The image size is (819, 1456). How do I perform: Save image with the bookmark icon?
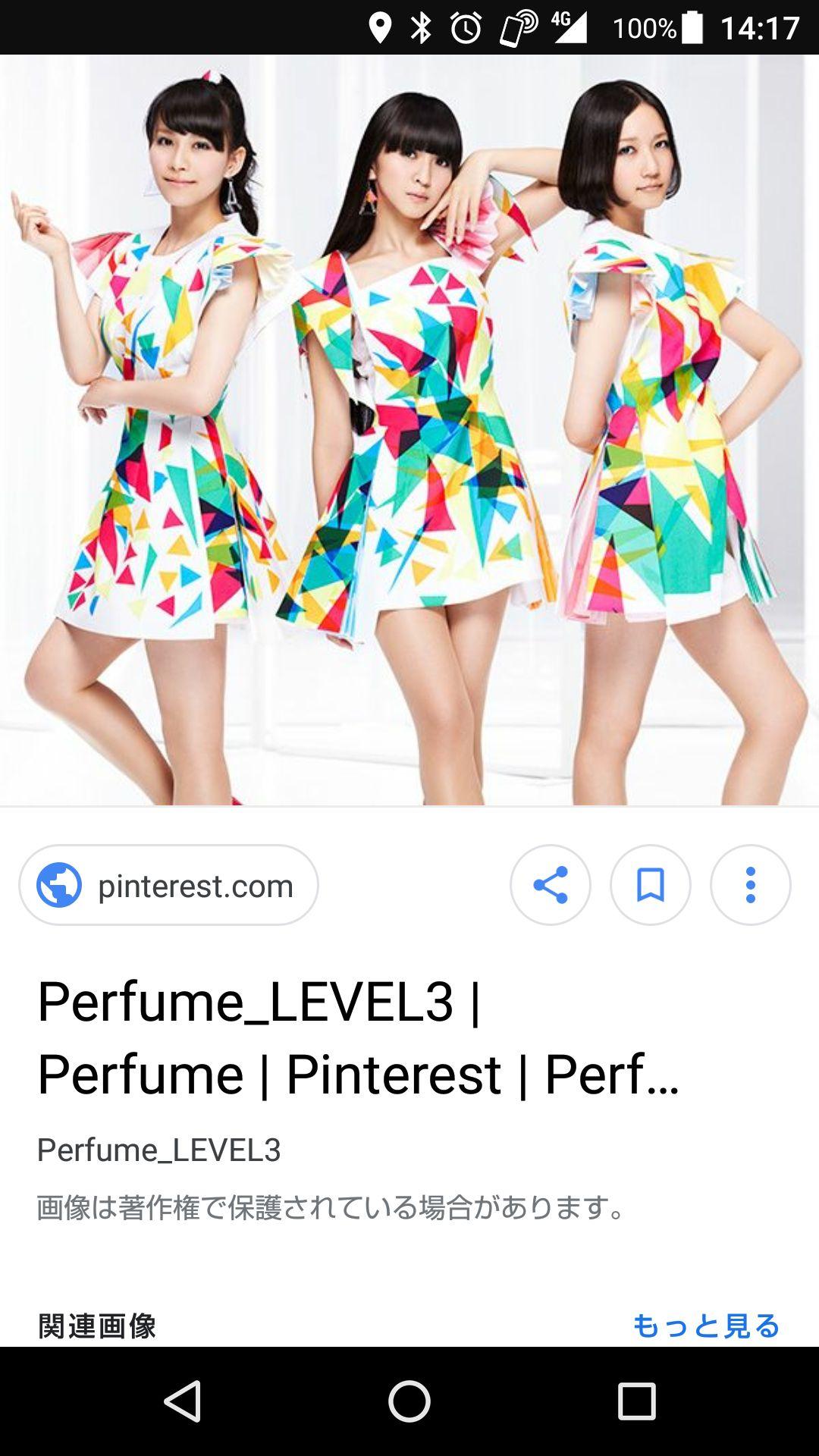tap(651, 885)
